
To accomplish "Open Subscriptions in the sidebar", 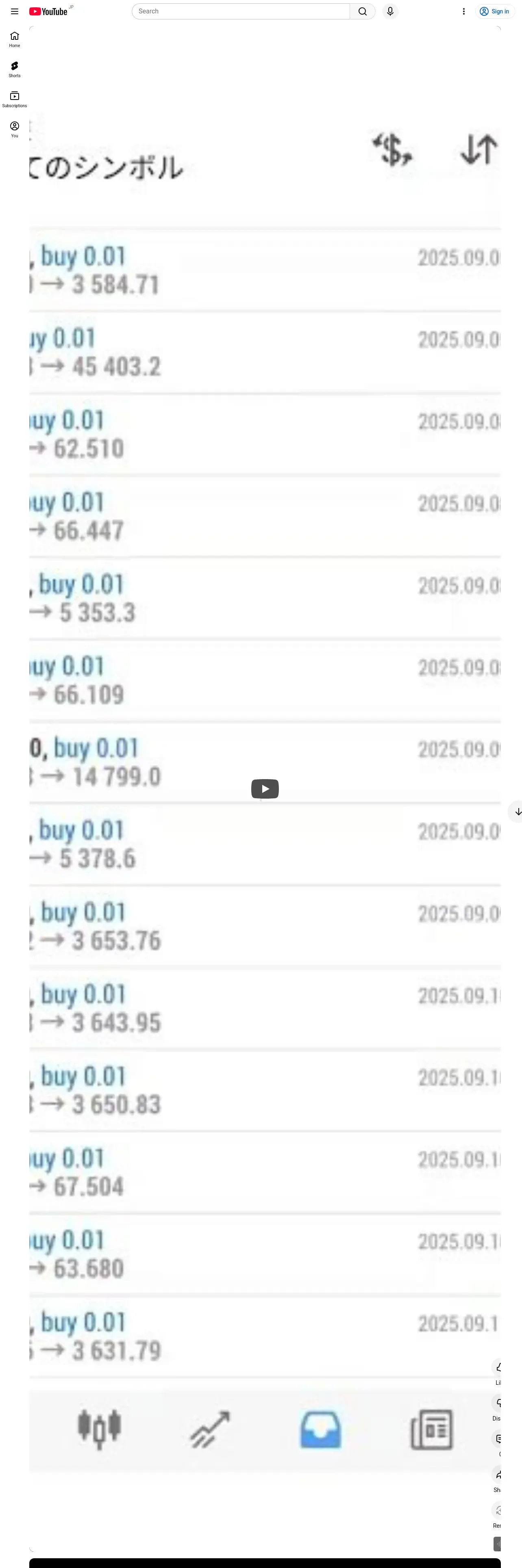I will coord(15,99).
